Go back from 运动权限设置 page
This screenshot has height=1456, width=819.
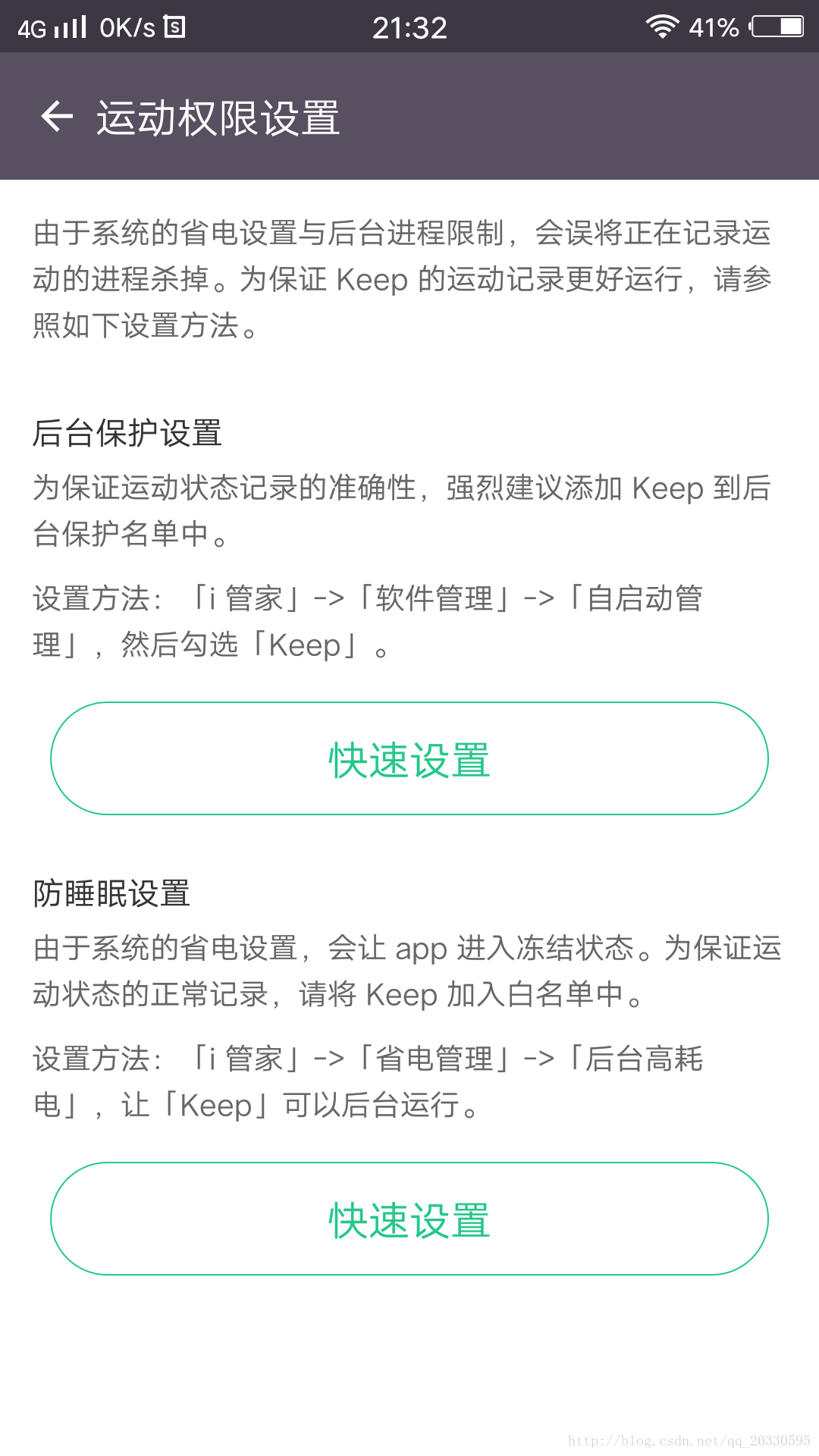57,117
